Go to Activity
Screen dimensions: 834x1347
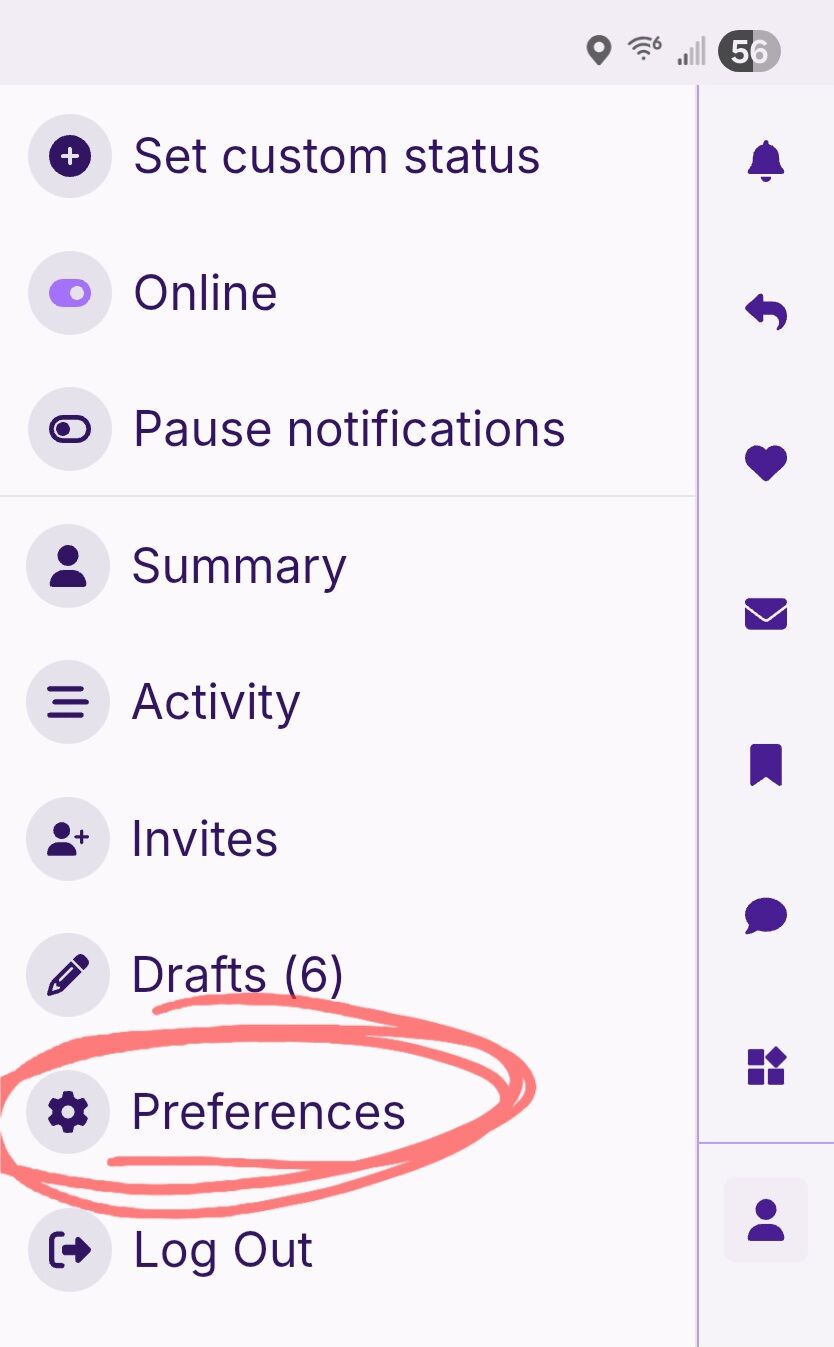coord(347,702)
